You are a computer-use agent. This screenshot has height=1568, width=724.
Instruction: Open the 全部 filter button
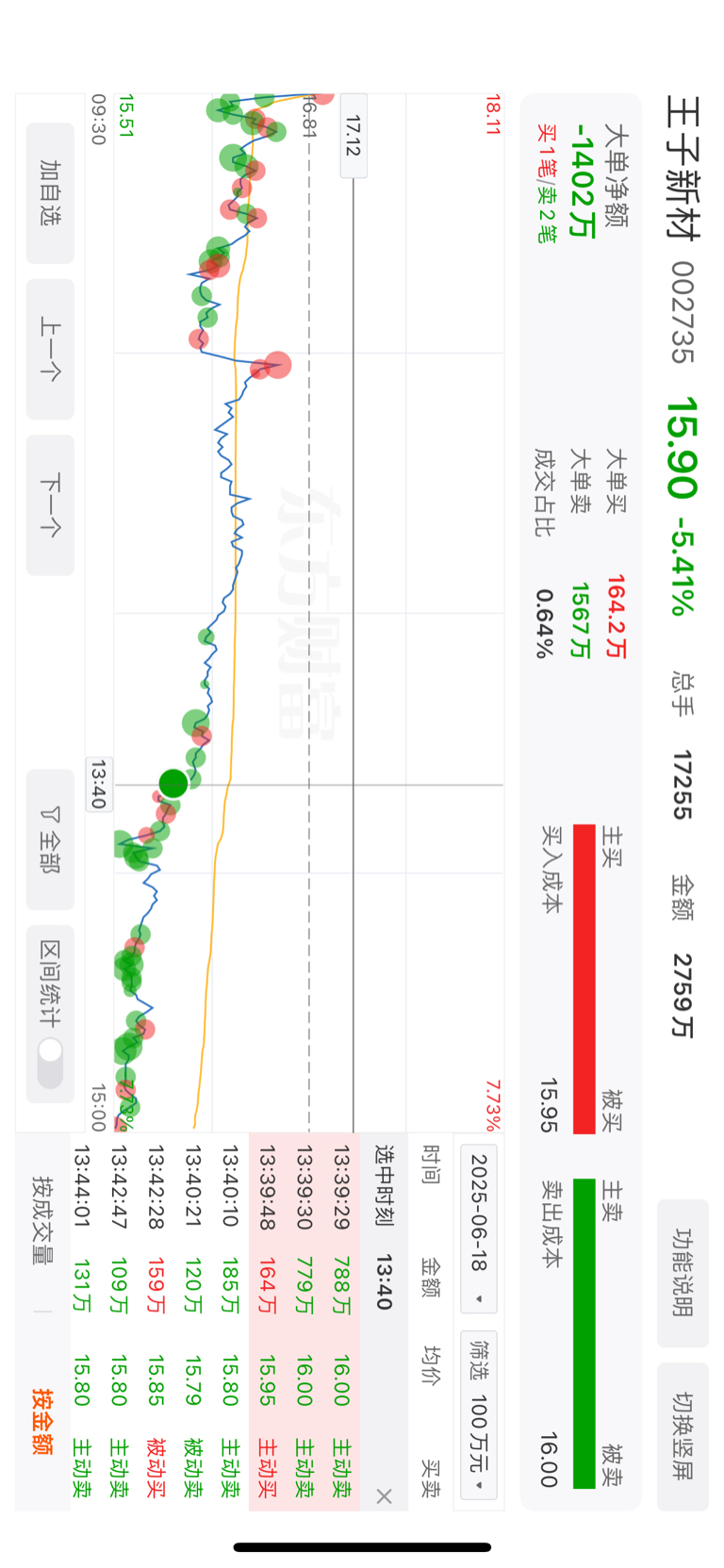(50, 839)
